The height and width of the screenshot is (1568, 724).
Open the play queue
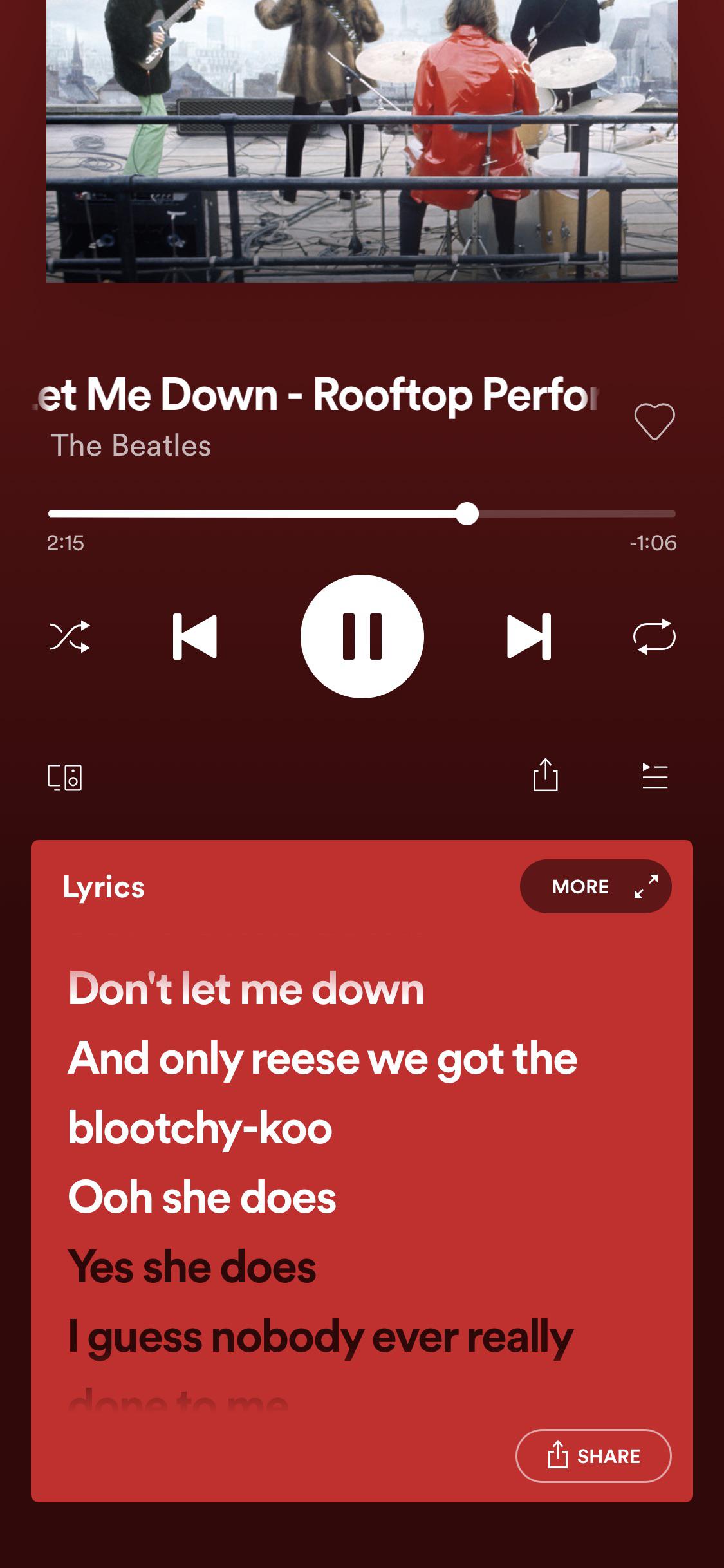(x=654, y=779)
